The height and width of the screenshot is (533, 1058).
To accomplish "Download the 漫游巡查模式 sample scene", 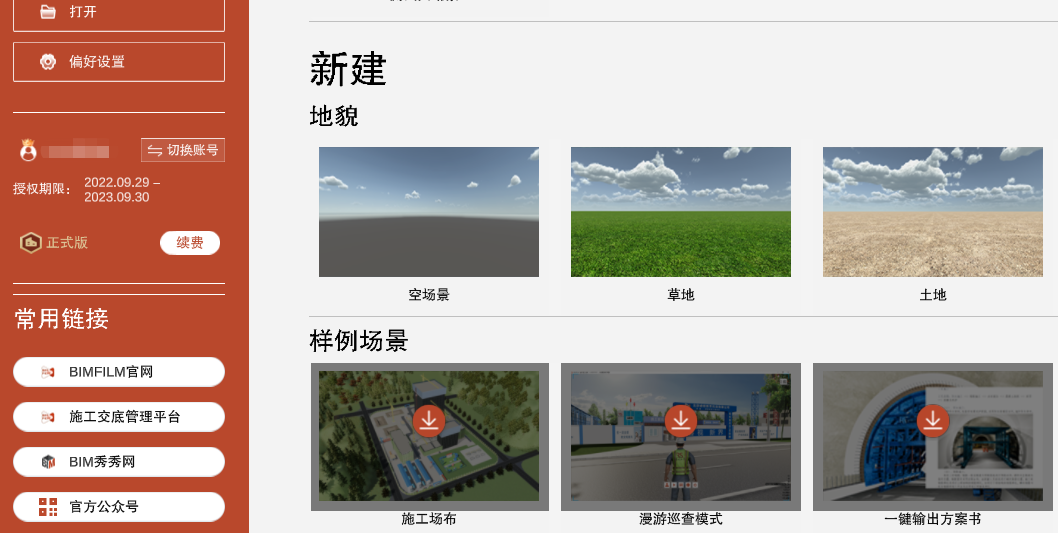I will pos(681,421).
